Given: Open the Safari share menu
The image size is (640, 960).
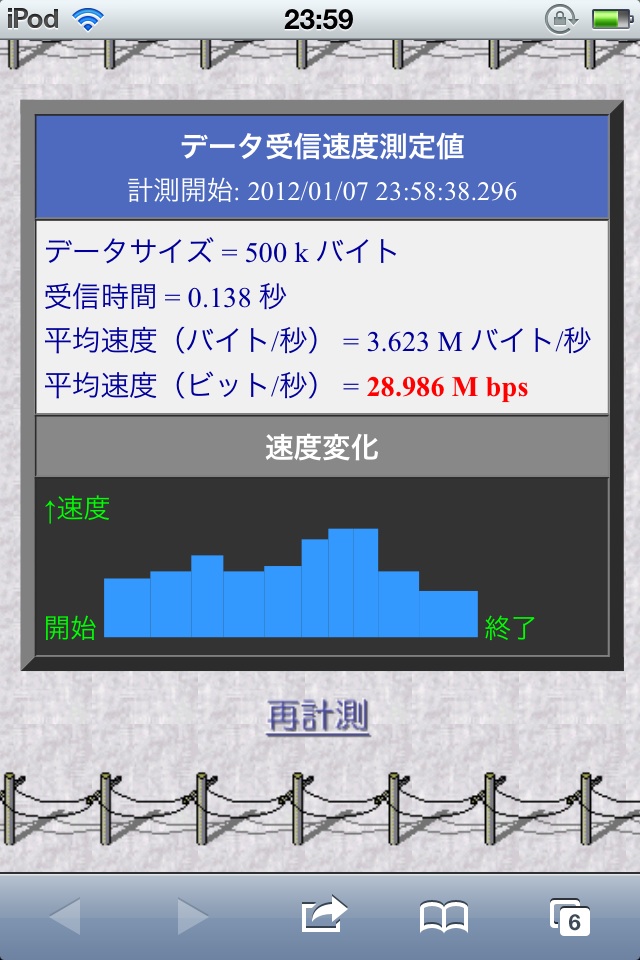Looking at the screenshot, I should [323, 915].
